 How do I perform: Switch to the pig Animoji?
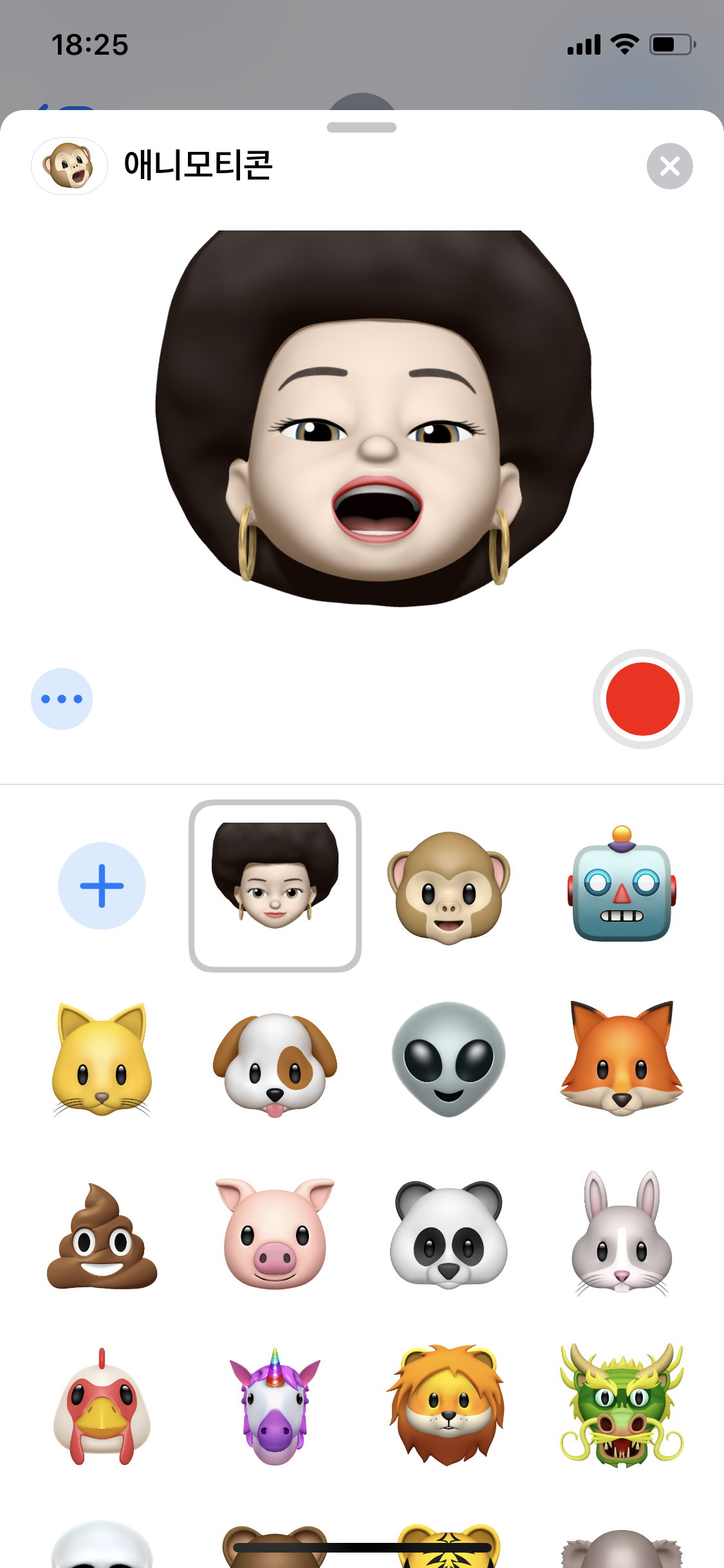pos(275,1235)
